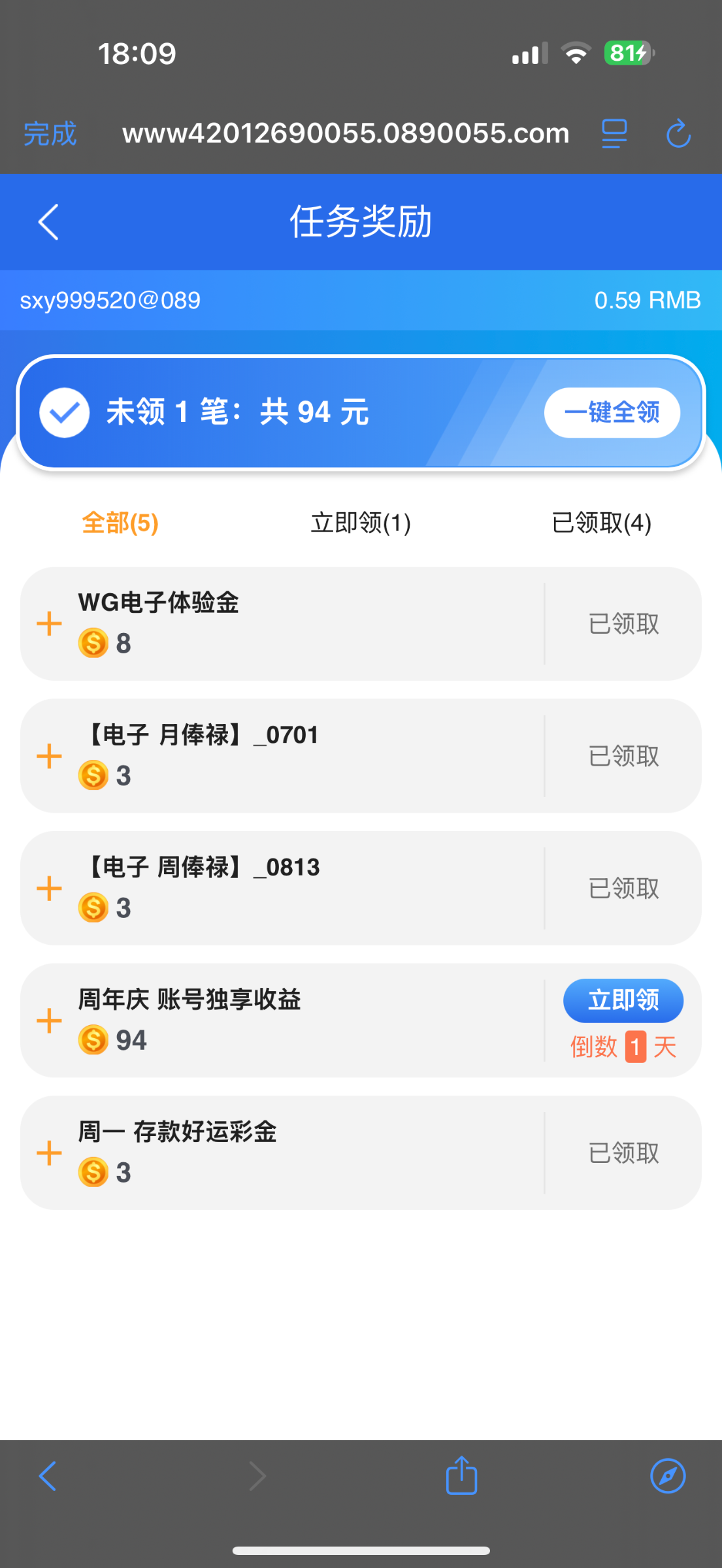Tap the 一键全领 claim-all button
Image resolution: width=722 pixels, height=1568 pixels.
(x=612, y=412)
